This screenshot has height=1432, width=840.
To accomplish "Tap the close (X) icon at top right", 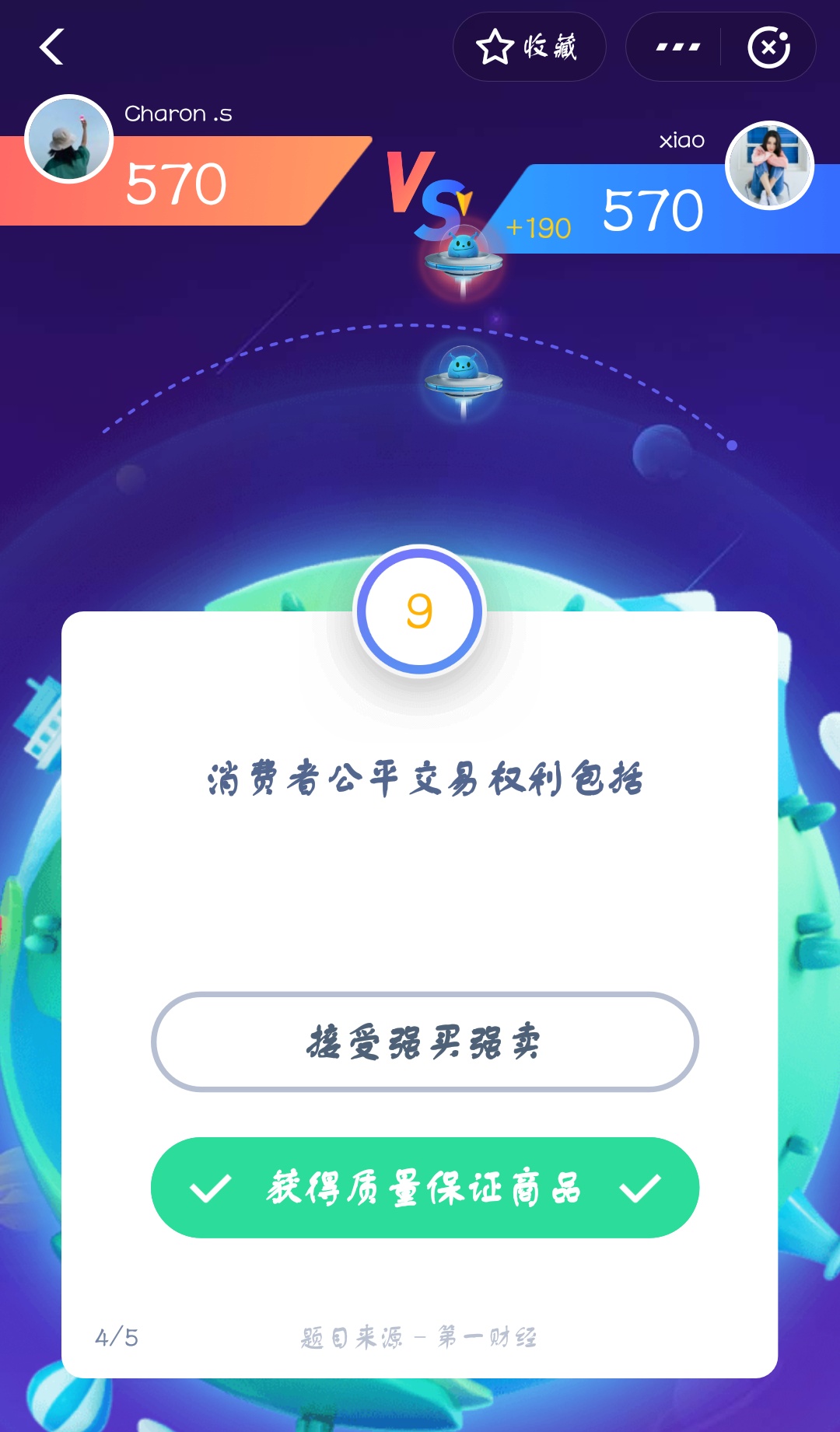I will pos(768,48).
